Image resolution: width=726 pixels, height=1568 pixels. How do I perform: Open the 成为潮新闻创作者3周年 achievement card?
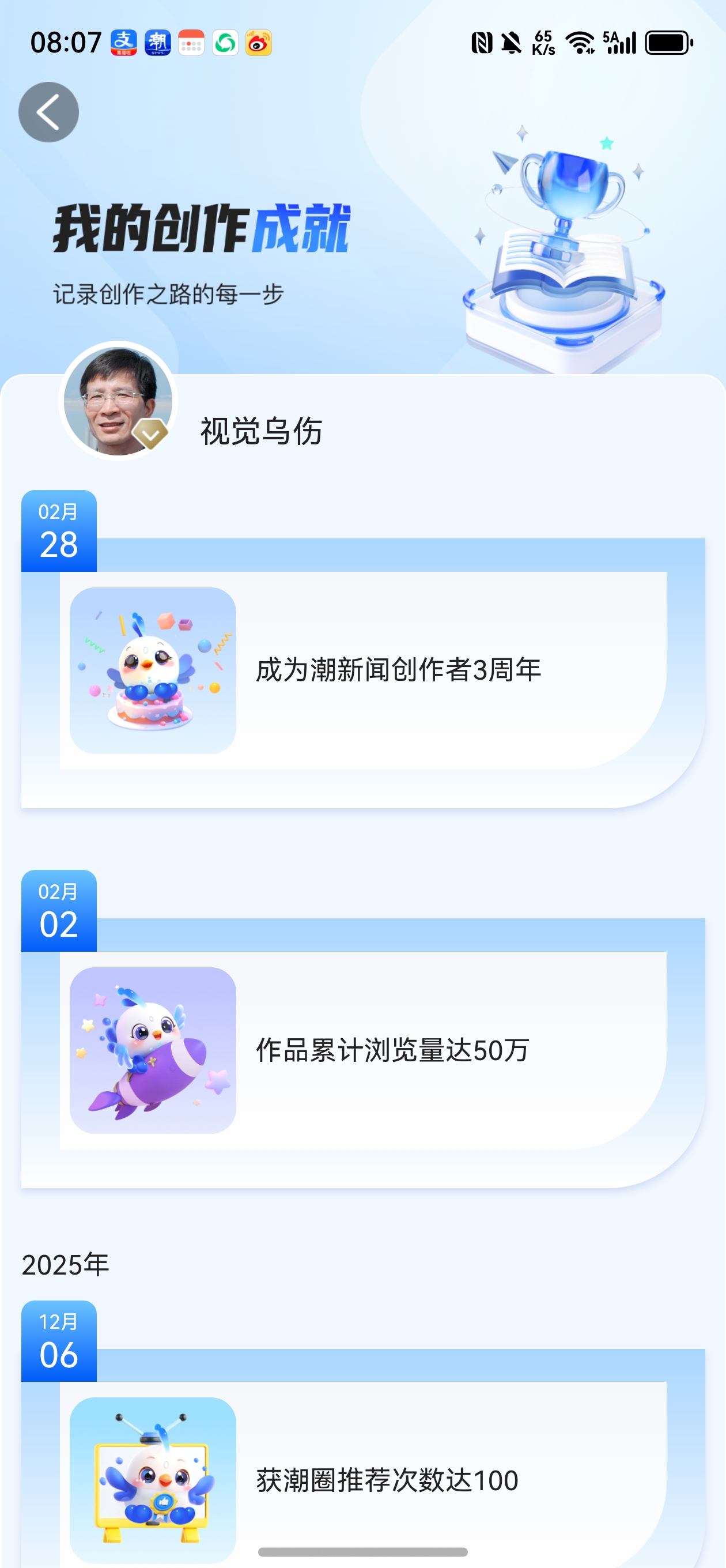click(x=362, y=670)
